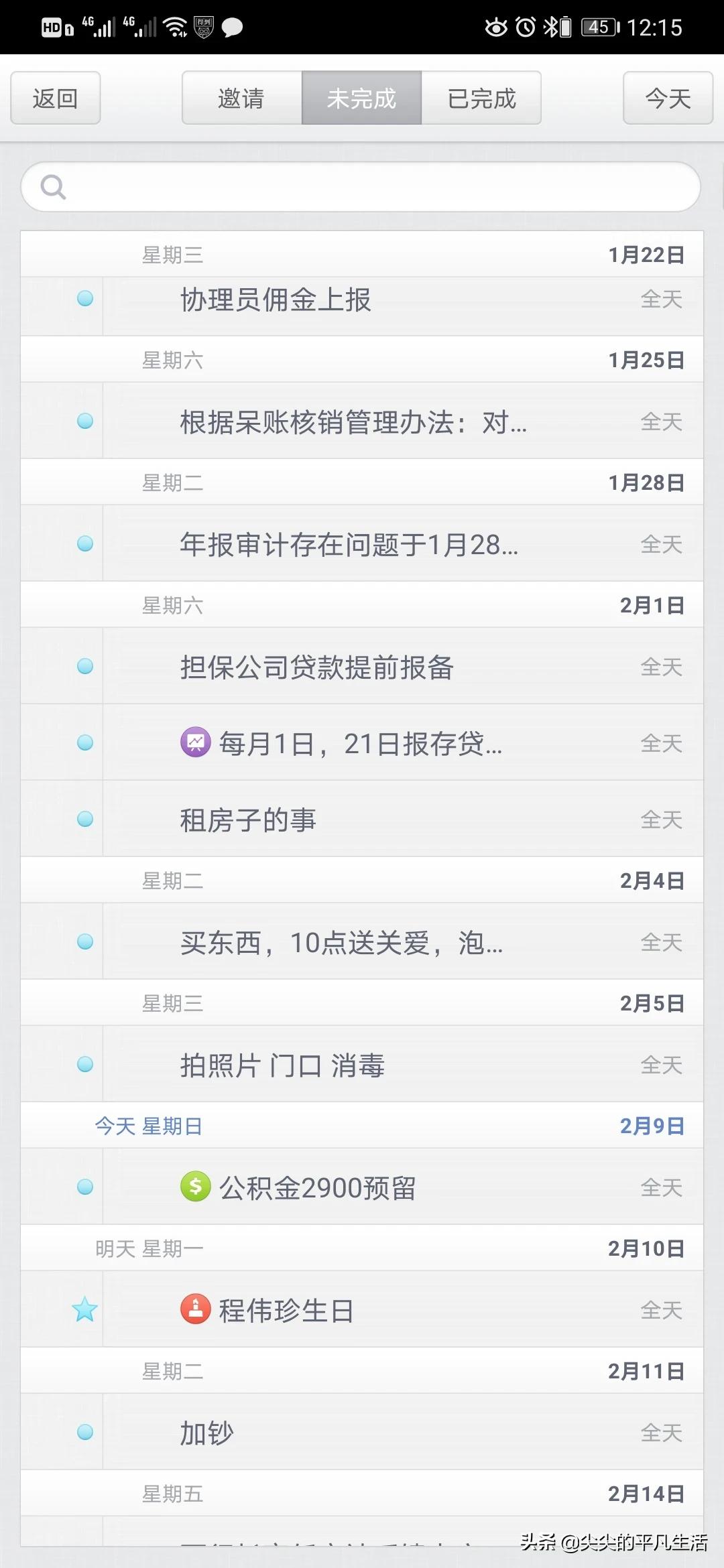Mark 协理员佣金上报 complete via its circle

click(x=85, y=299)
